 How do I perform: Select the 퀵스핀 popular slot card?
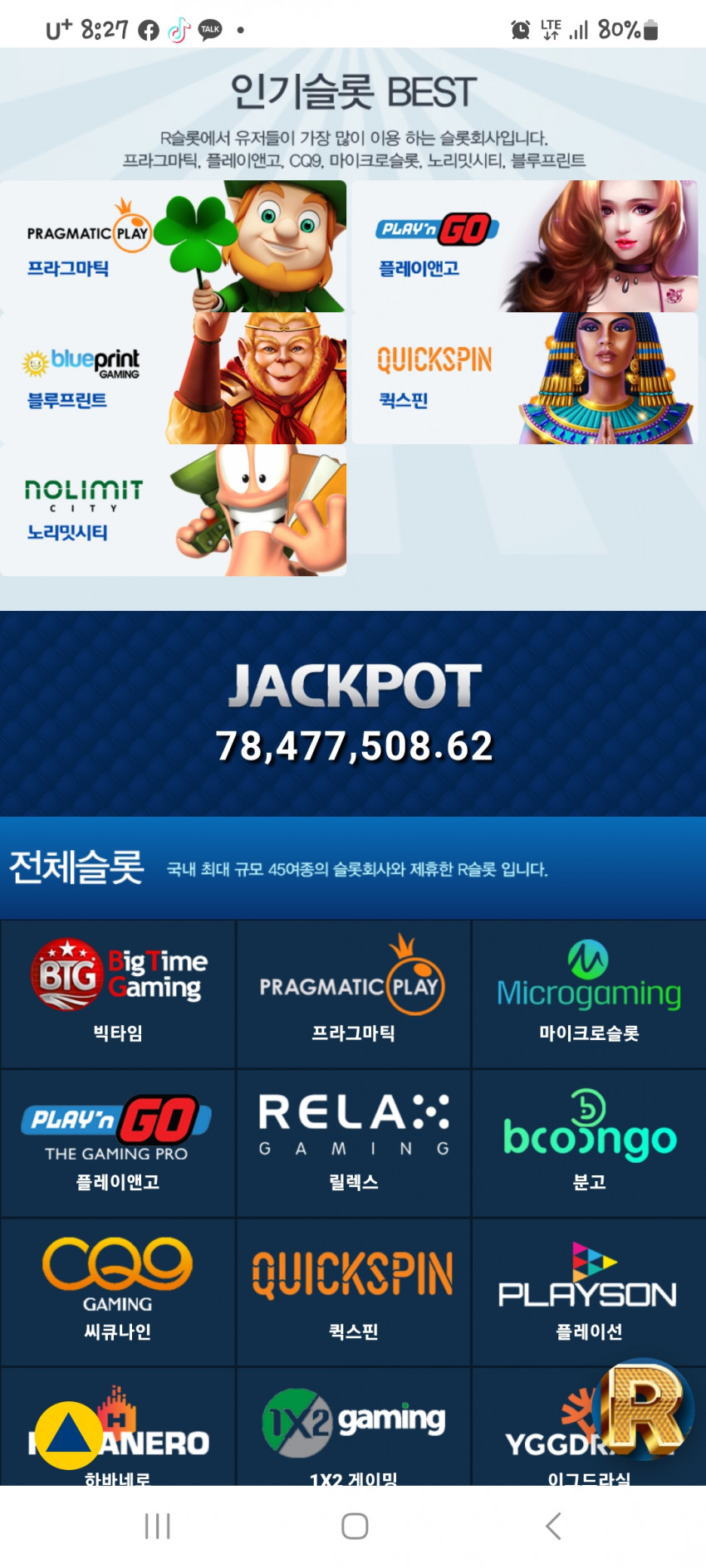[x=524, y=378]
